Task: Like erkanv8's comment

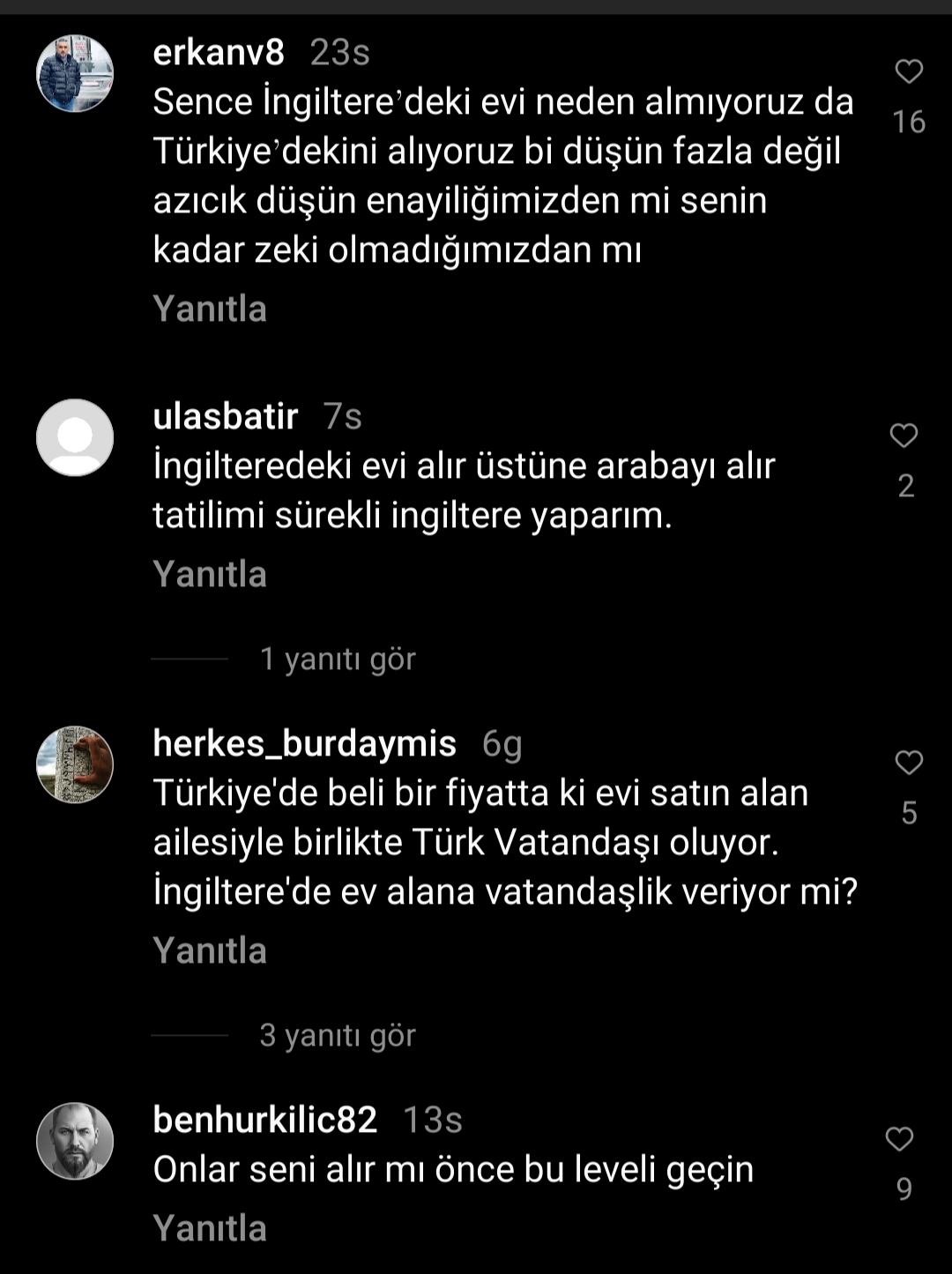Action: click(908, 71)
